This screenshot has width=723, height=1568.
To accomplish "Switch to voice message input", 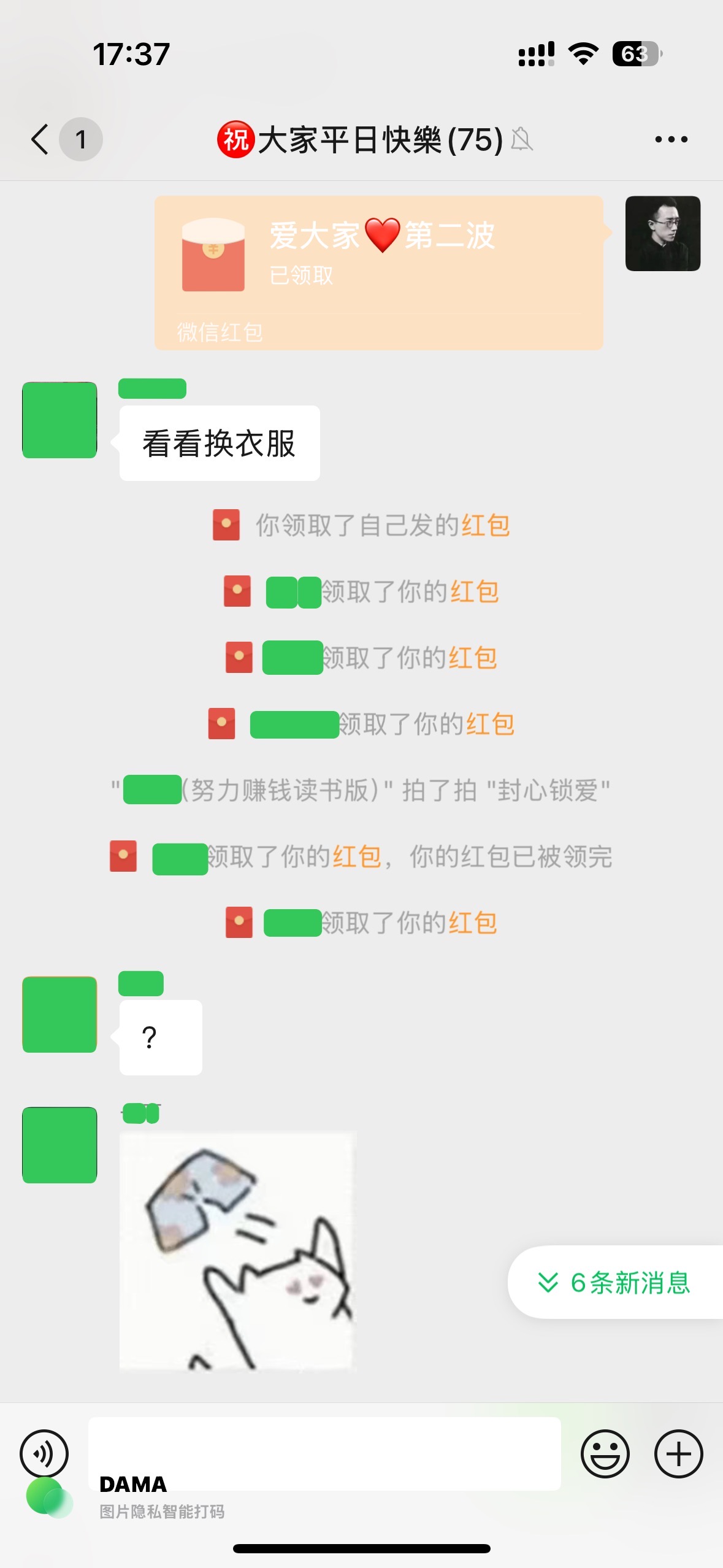I will (44, 1453).
